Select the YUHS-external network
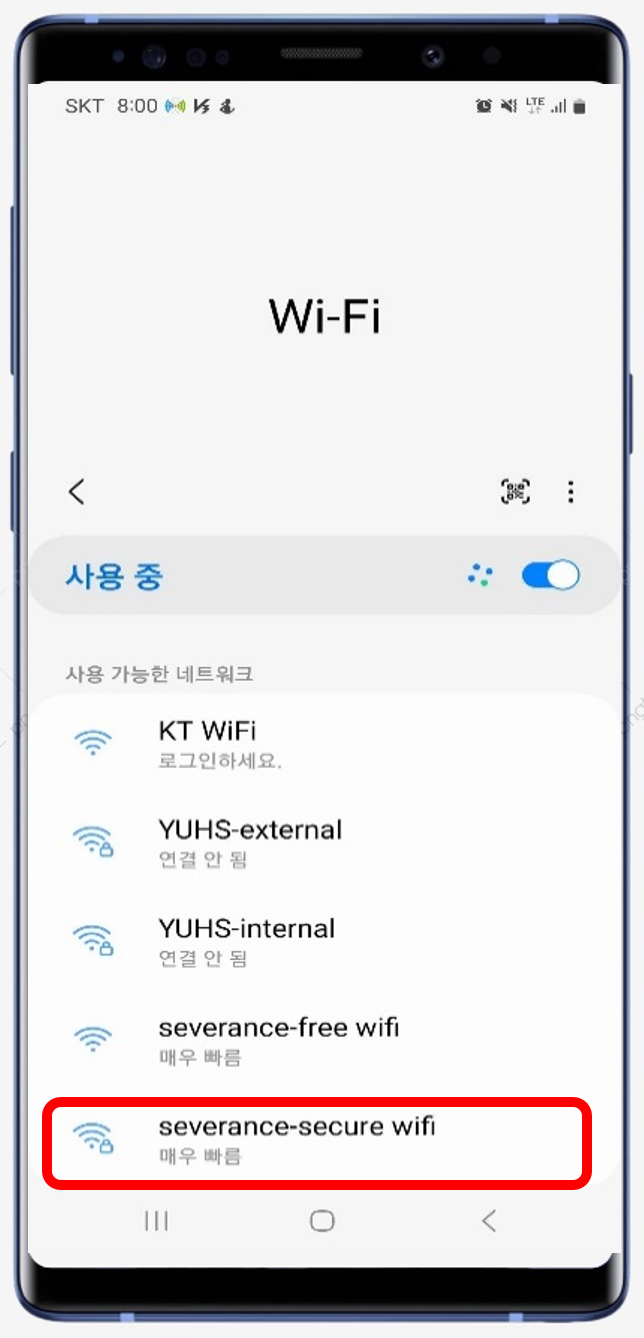 click(320, 842)
